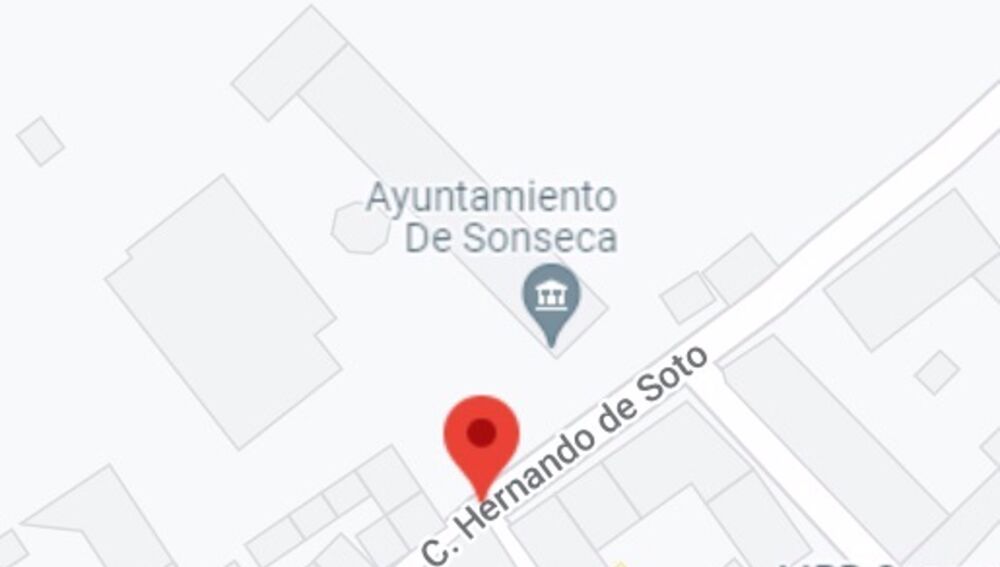Open the Ayuntamiento De Sonseca place marker
The image size is (1000, 567).
pos(551,296)
